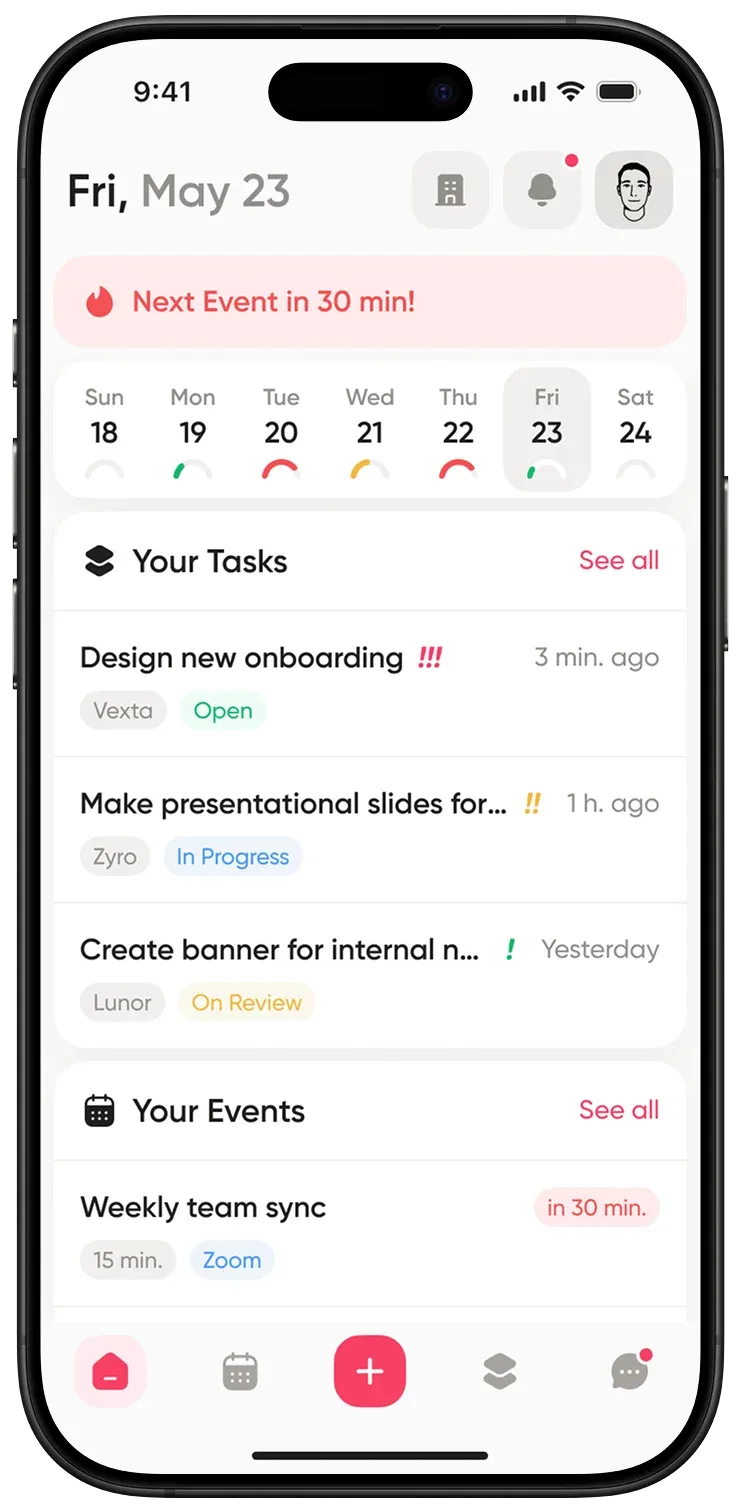Tap the Next Event in 30 min banner

coord(369,302)
